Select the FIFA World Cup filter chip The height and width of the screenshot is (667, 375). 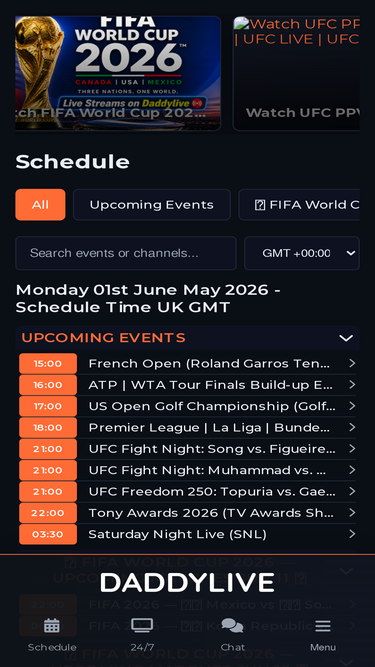coord(299,205)
